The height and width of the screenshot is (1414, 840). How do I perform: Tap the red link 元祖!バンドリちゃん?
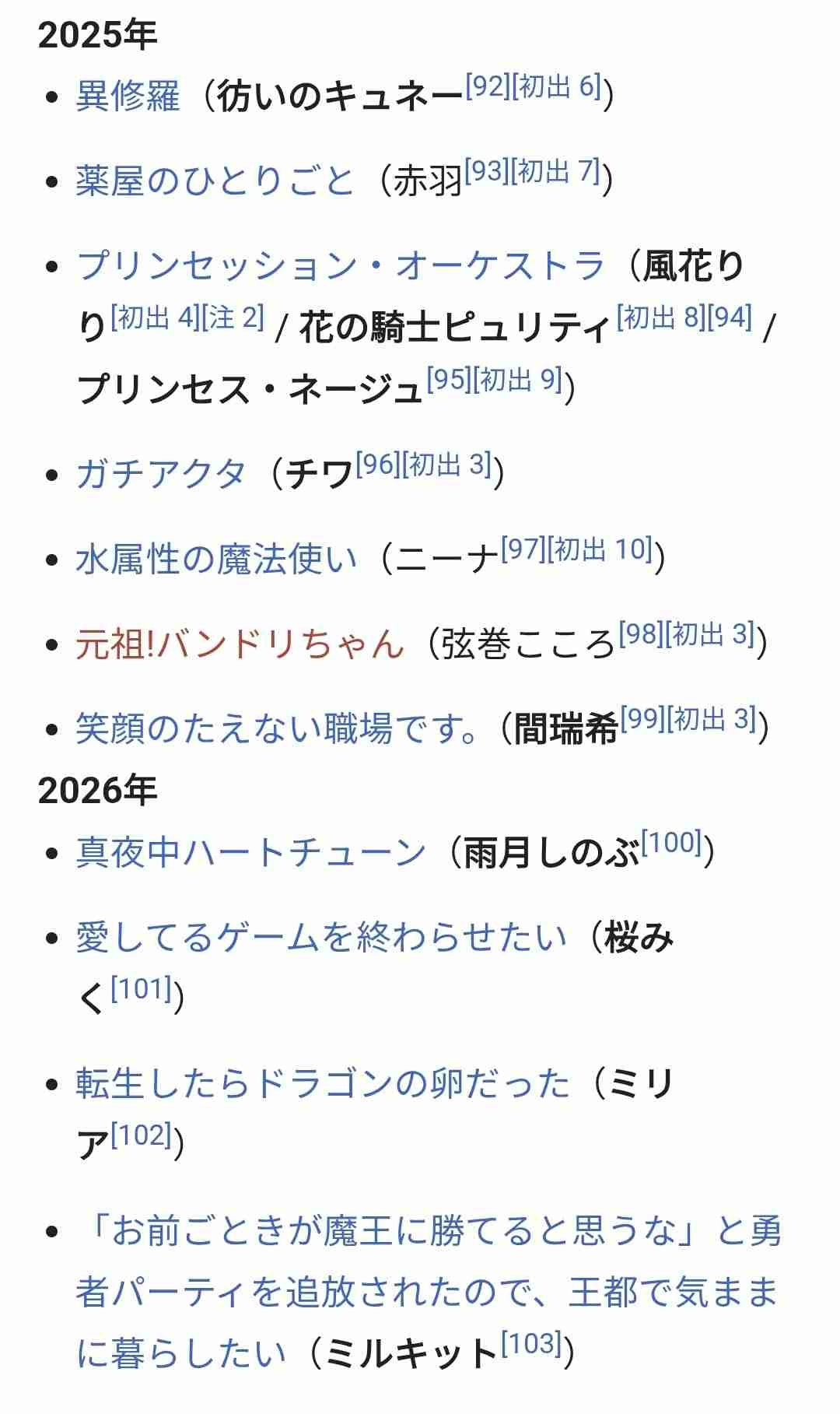click(240, 644)
